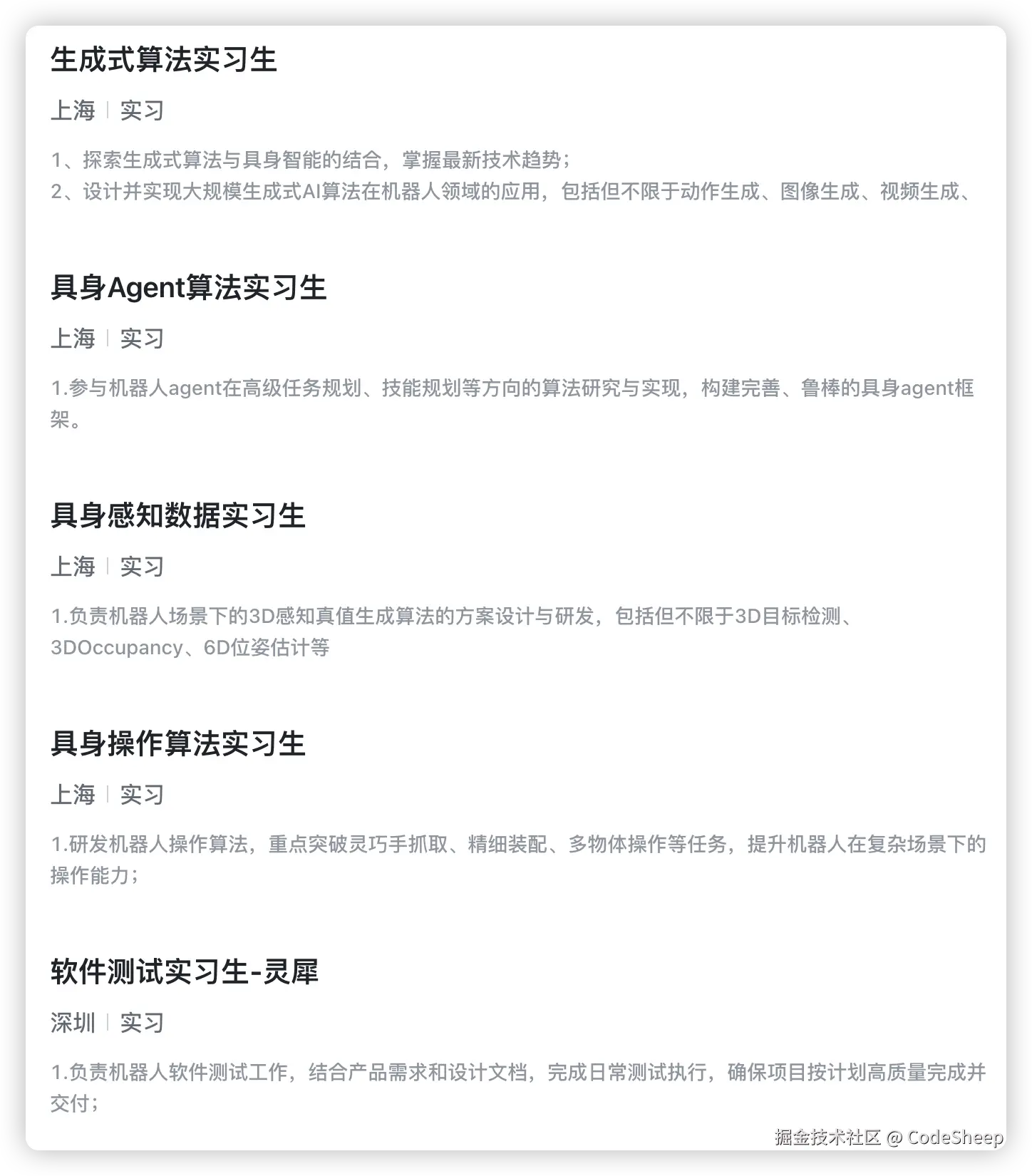This screenshot has width=1032, height=1176.
Task: Open the 具身操作算法实习生 internship listing
Action: pyautogui.click(x=177, y=744)
